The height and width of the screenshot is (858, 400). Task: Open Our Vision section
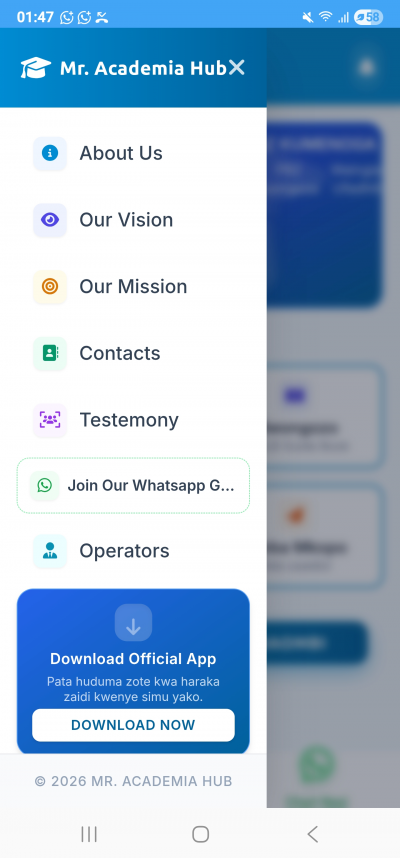133,220
